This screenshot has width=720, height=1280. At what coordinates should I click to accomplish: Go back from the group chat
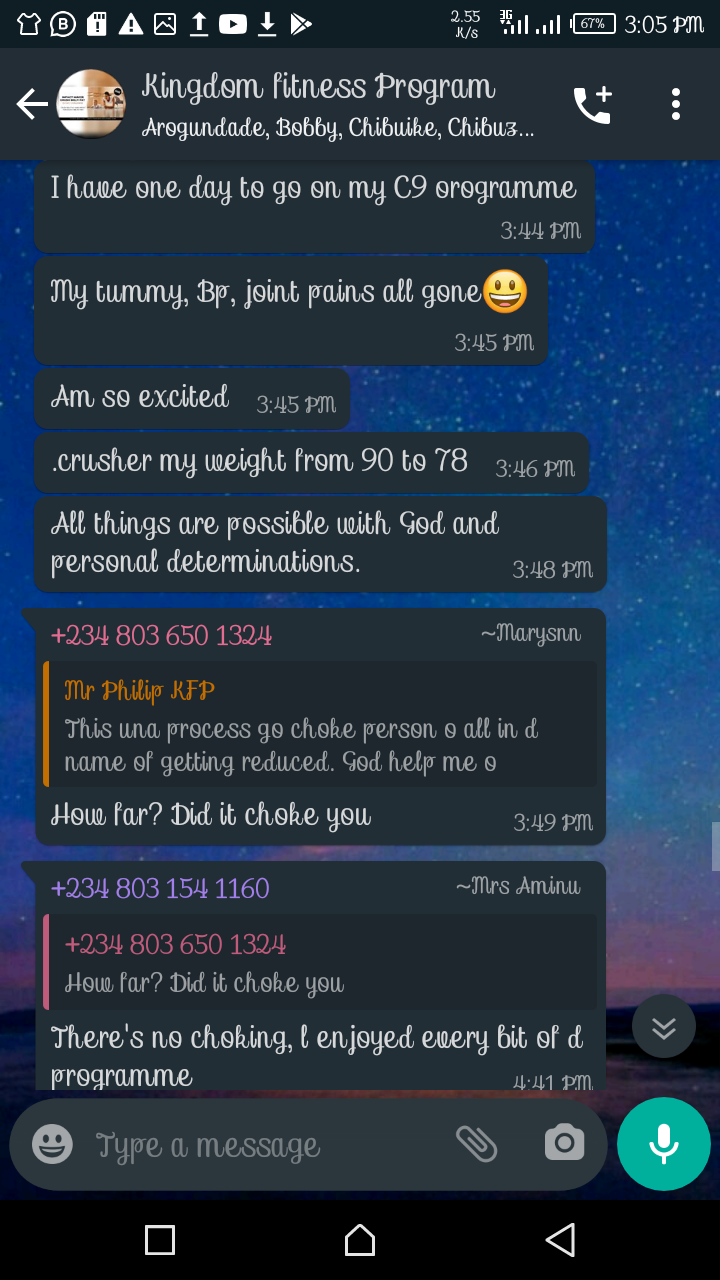32,104
